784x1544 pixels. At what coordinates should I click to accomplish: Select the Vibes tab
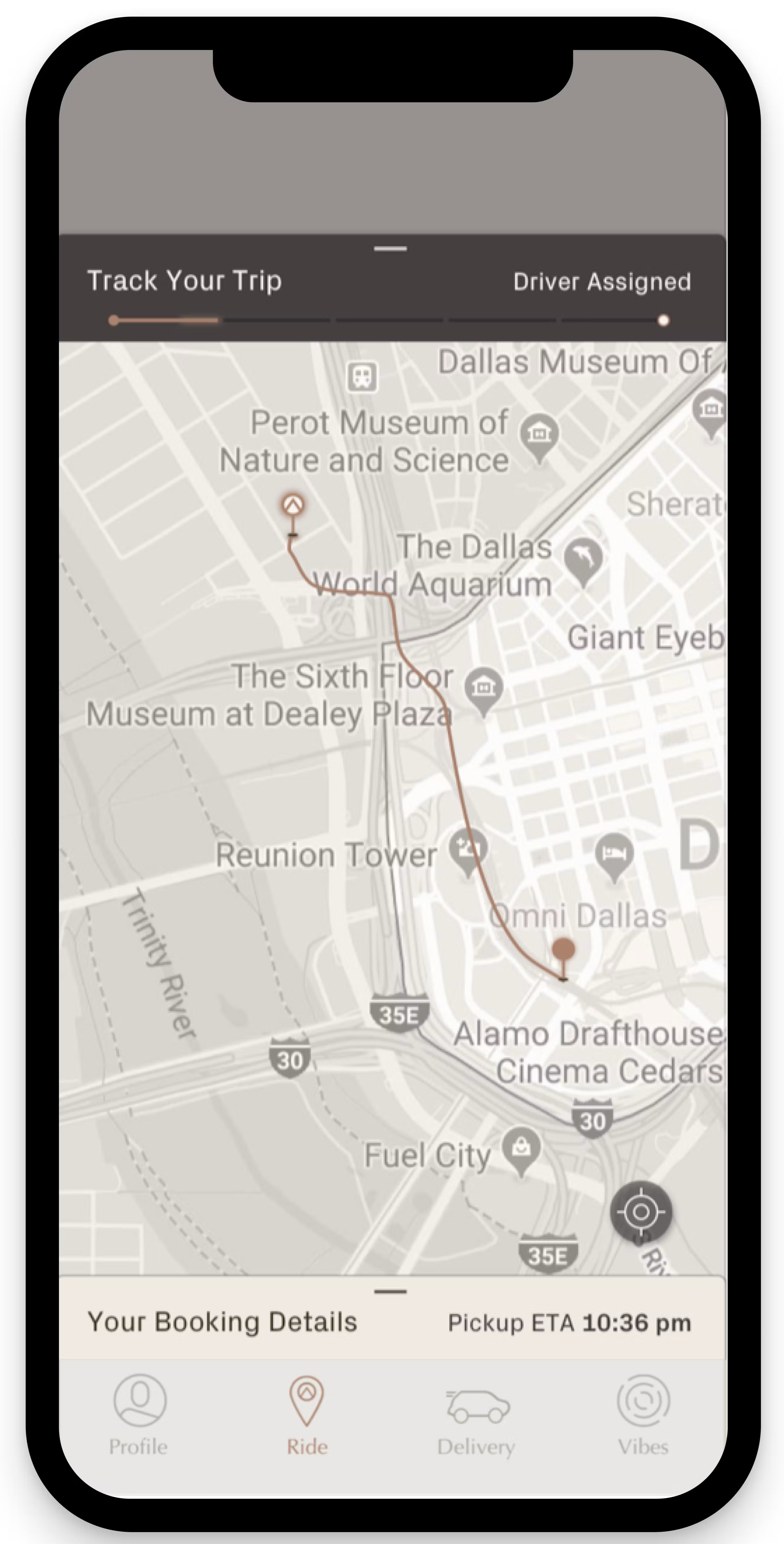[x=643, y=1416]
